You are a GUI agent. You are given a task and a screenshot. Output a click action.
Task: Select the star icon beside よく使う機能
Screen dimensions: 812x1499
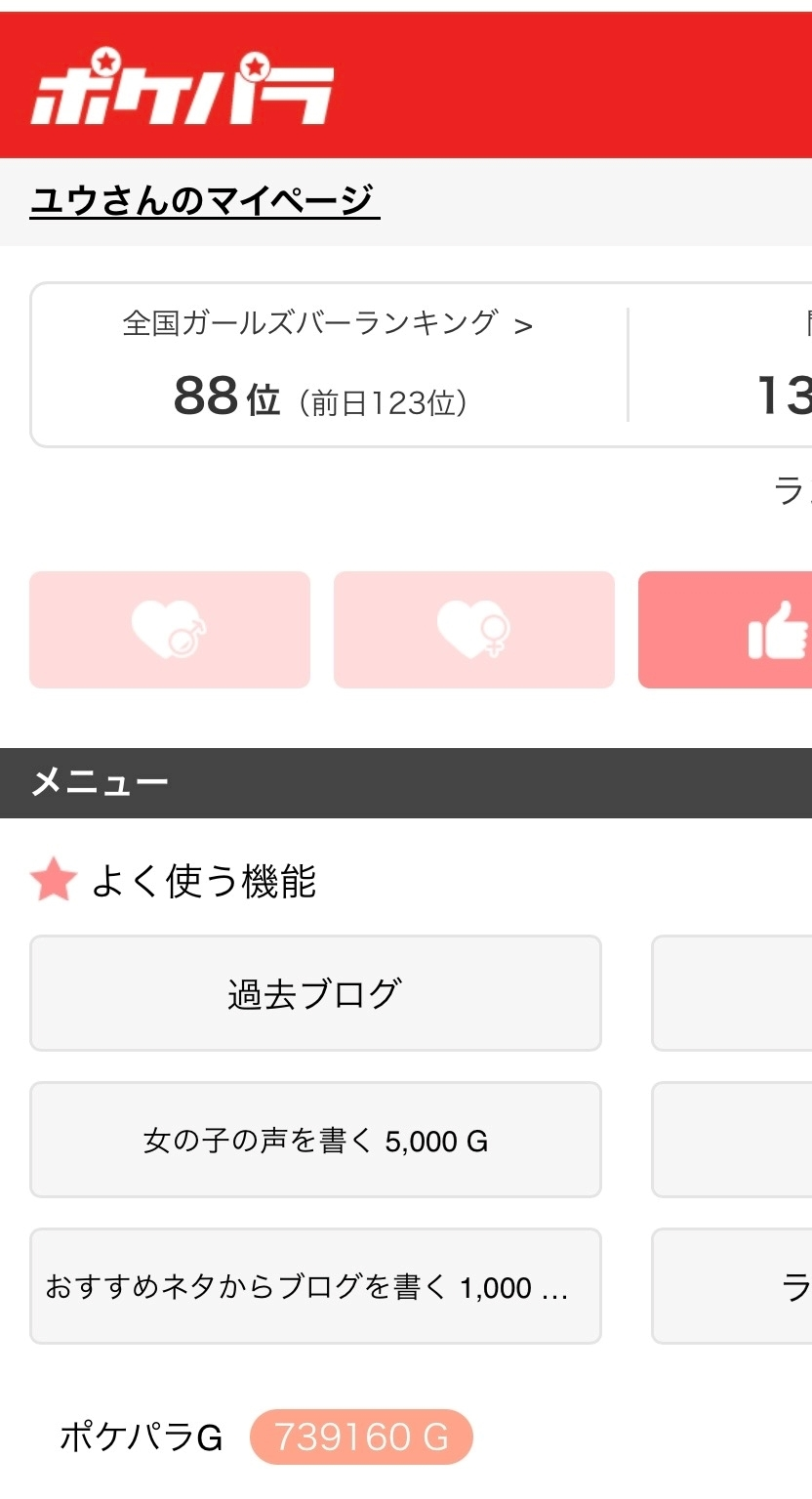[x=53, y=882]
